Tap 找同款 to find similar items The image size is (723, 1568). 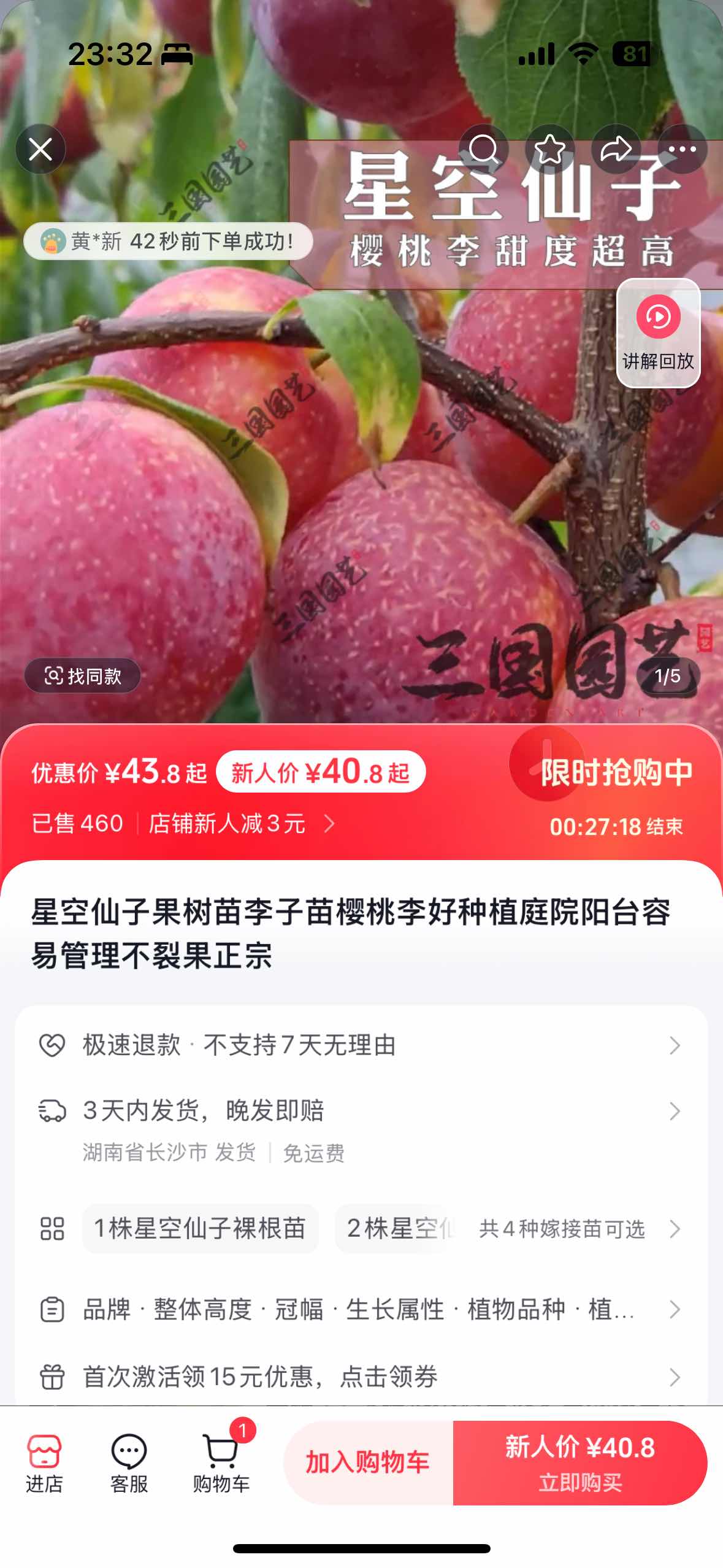click(83, 676)
